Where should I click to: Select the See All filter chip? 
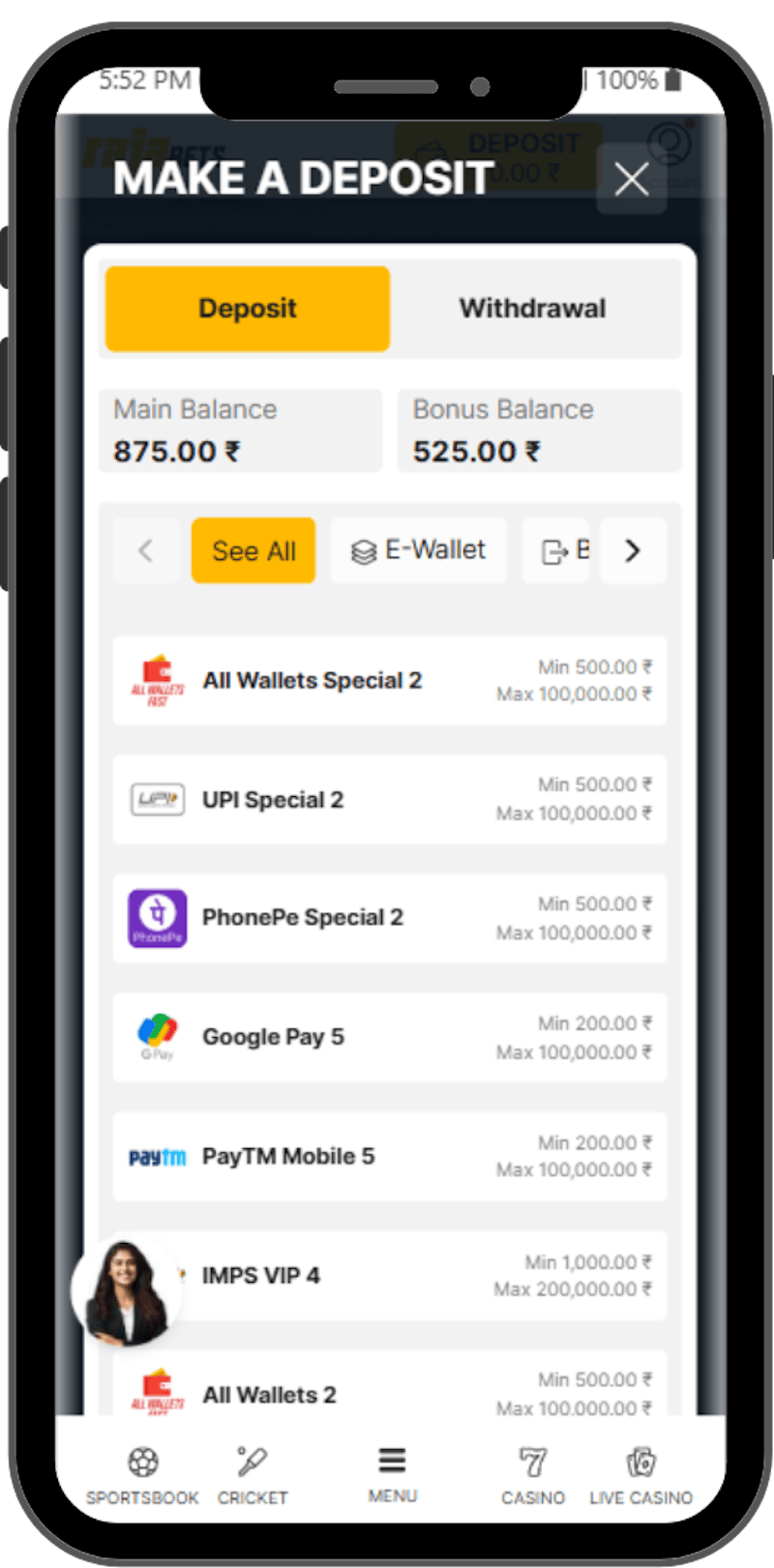click(253, 550)
